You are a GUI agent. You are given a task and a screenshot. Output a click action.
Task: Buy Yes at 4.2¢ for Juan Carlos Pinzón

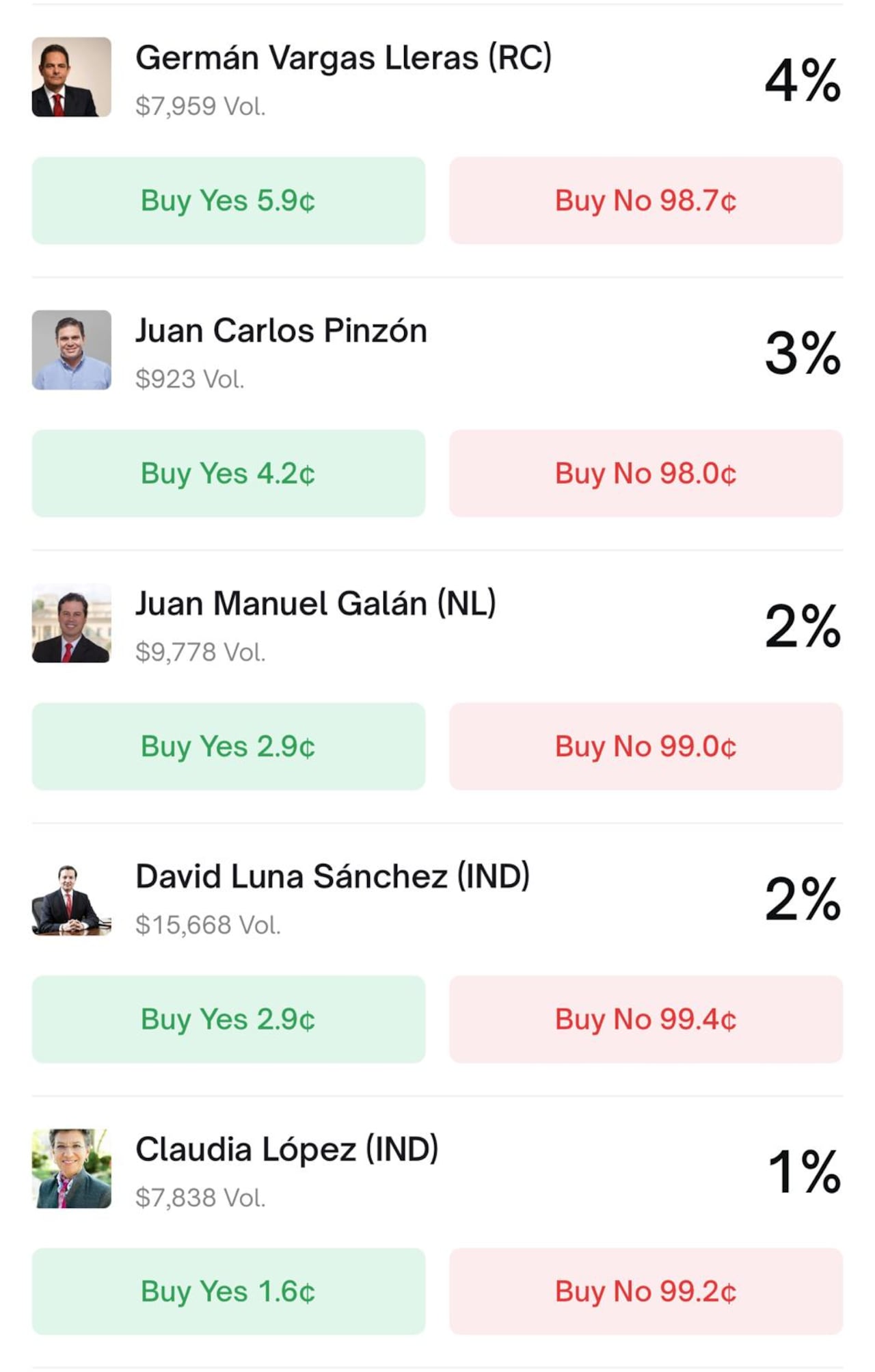[x=228, y=473]
